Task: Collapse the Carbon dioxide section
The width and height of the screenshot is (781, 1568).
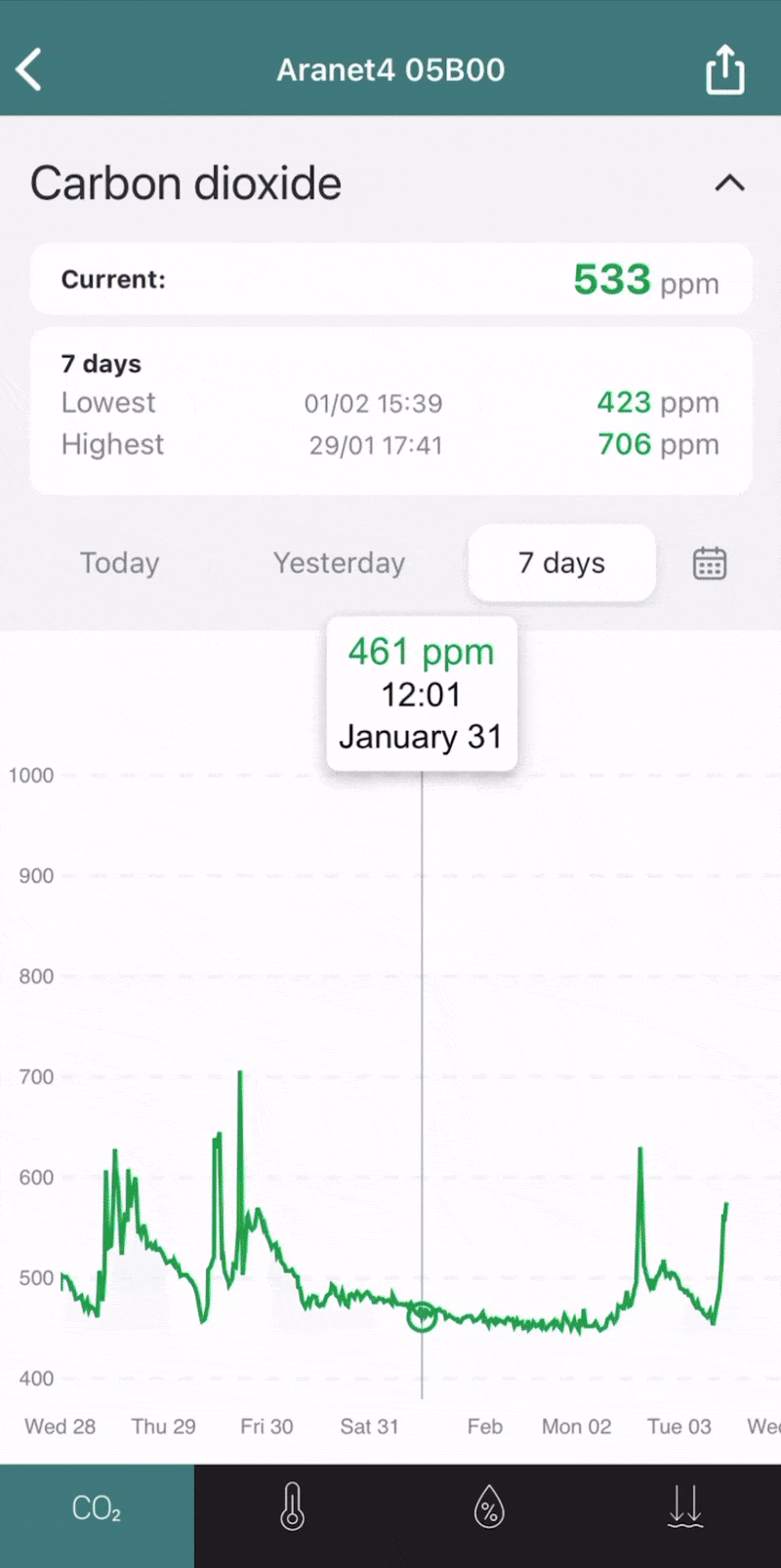Action: click(729, 183)
